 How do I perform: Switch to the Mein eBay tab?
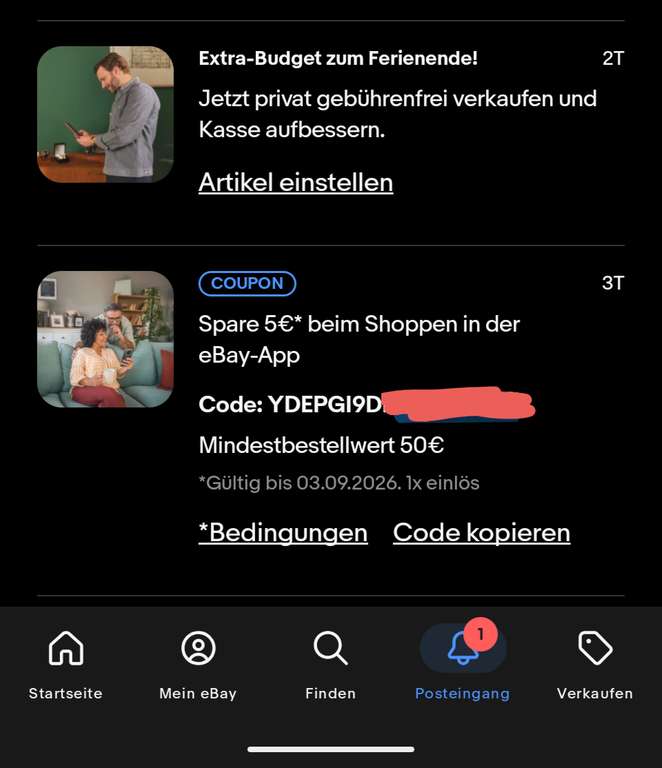tap(198, 665)
